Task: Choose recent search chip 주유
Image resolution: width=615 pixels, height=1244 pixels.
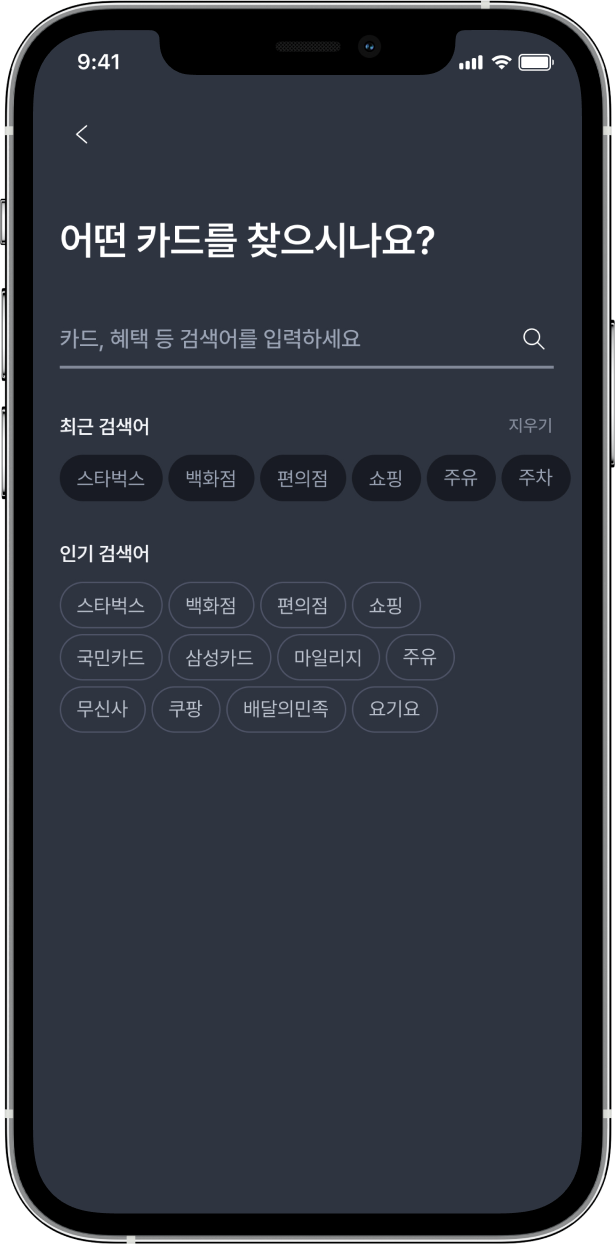Action: 461,478
